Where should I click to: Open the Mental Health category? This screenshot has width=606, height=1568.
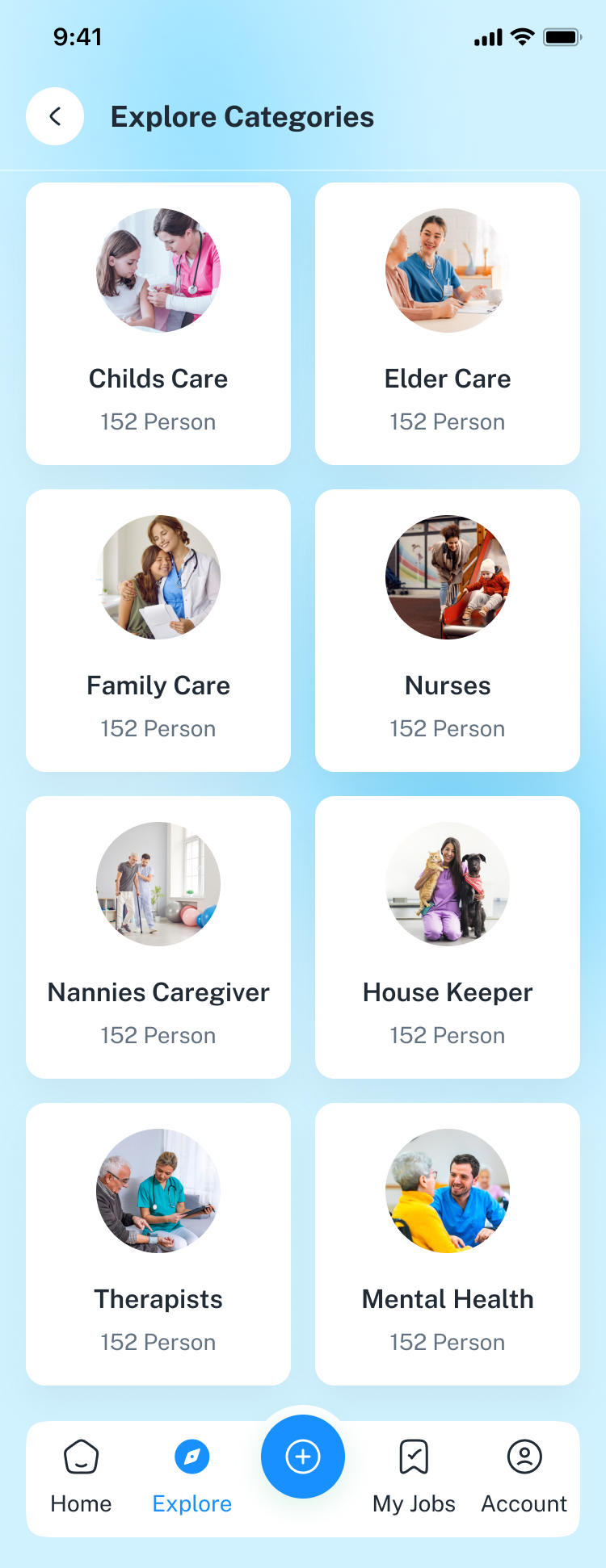click(x=447, y=1243)
